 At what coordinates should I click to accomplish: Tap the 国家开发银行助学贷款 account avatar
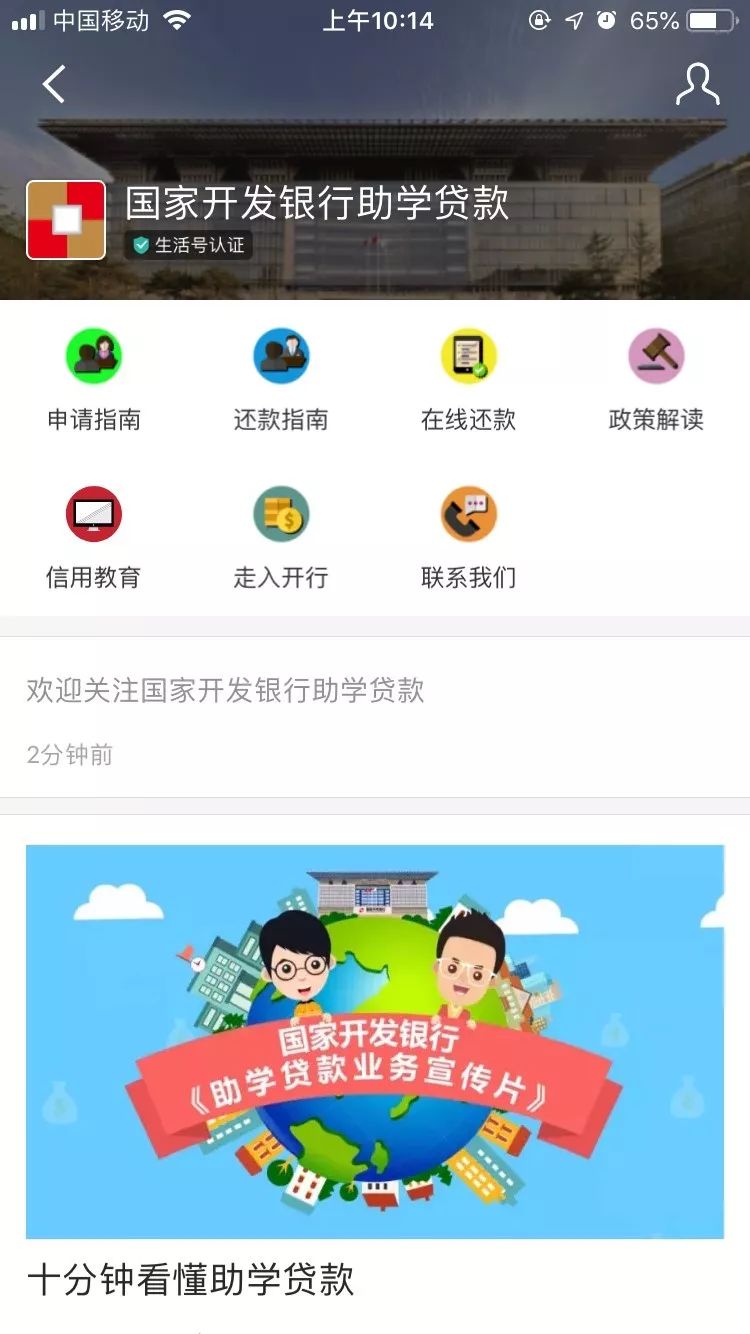tap(66, 220)
